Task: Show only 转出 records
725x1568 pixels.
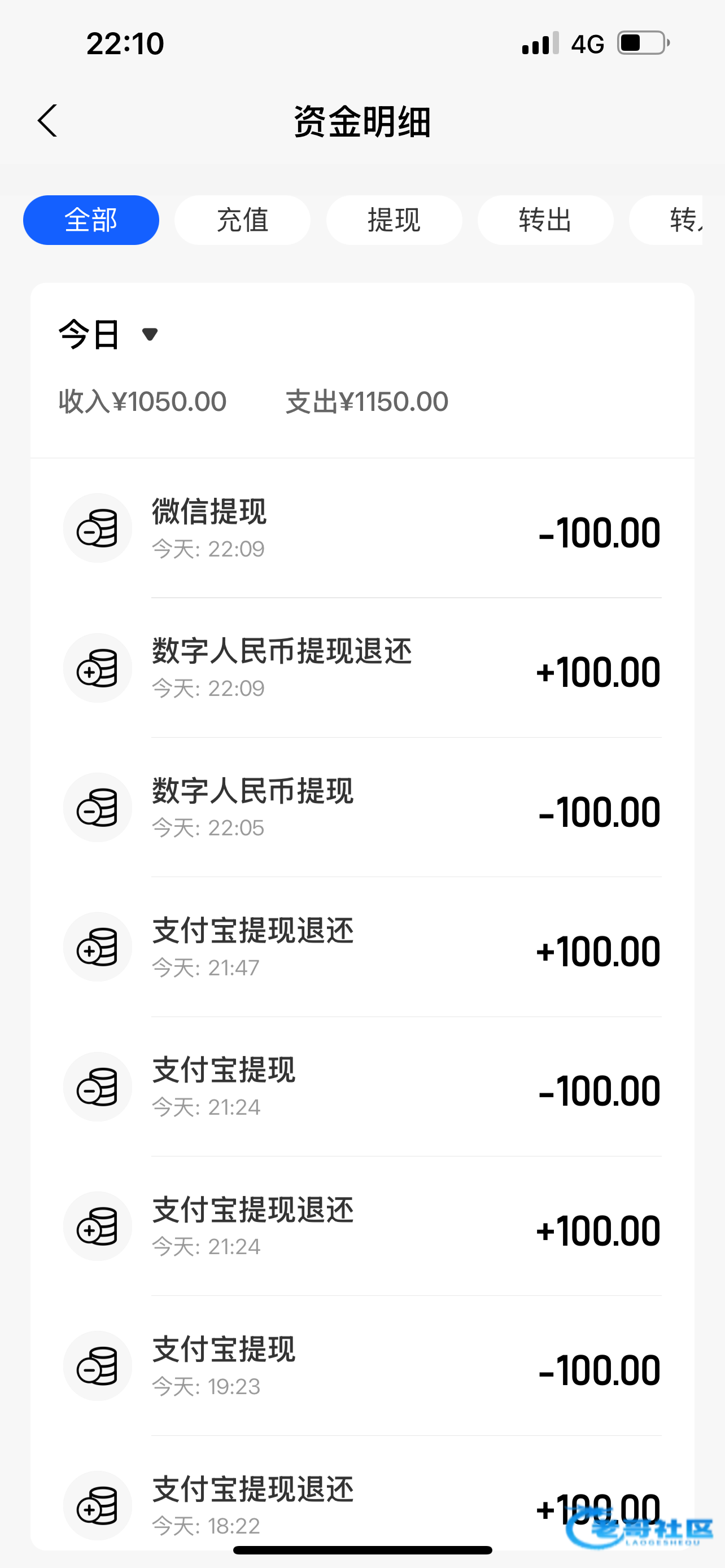Action: click(545, 220)
